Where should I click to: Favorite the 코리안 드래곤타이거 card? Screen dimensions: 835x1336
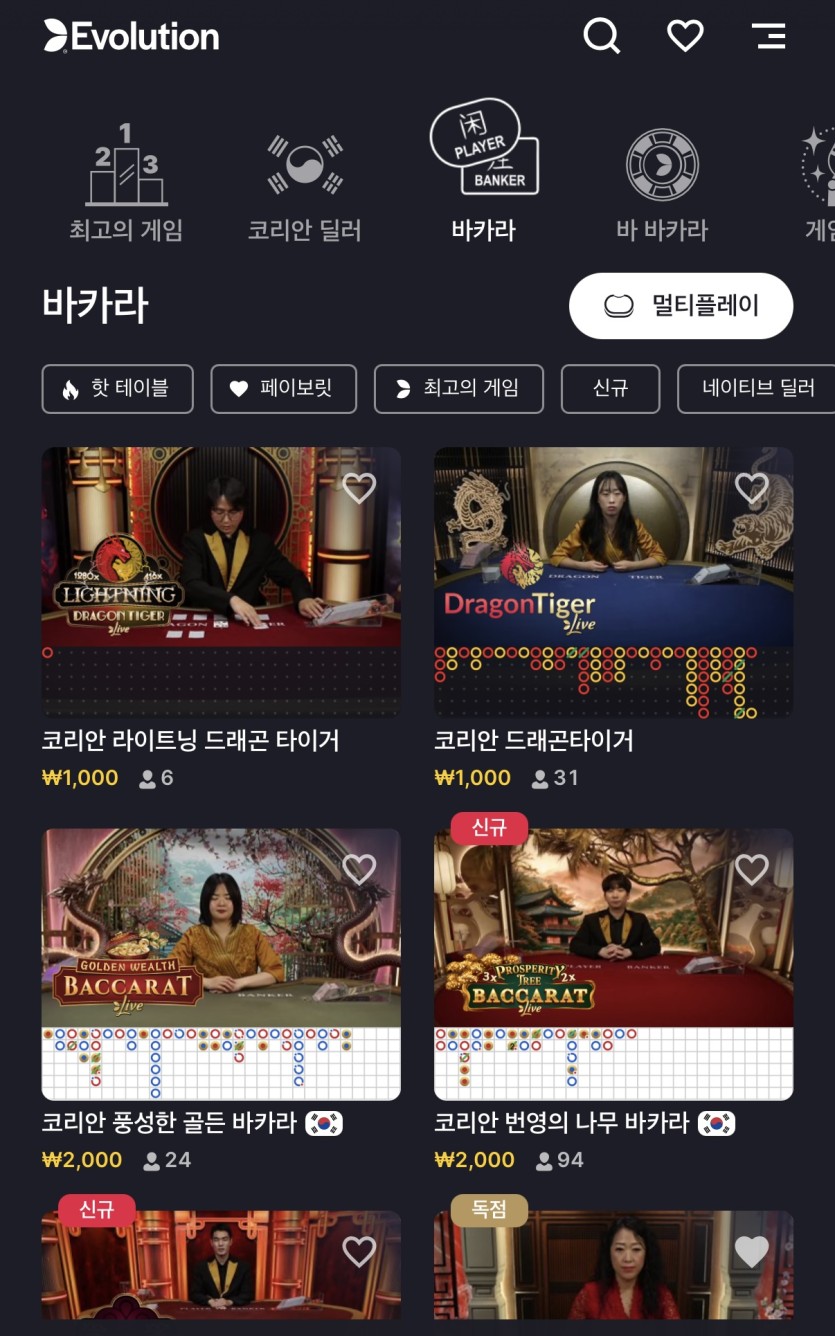[751, 488]
